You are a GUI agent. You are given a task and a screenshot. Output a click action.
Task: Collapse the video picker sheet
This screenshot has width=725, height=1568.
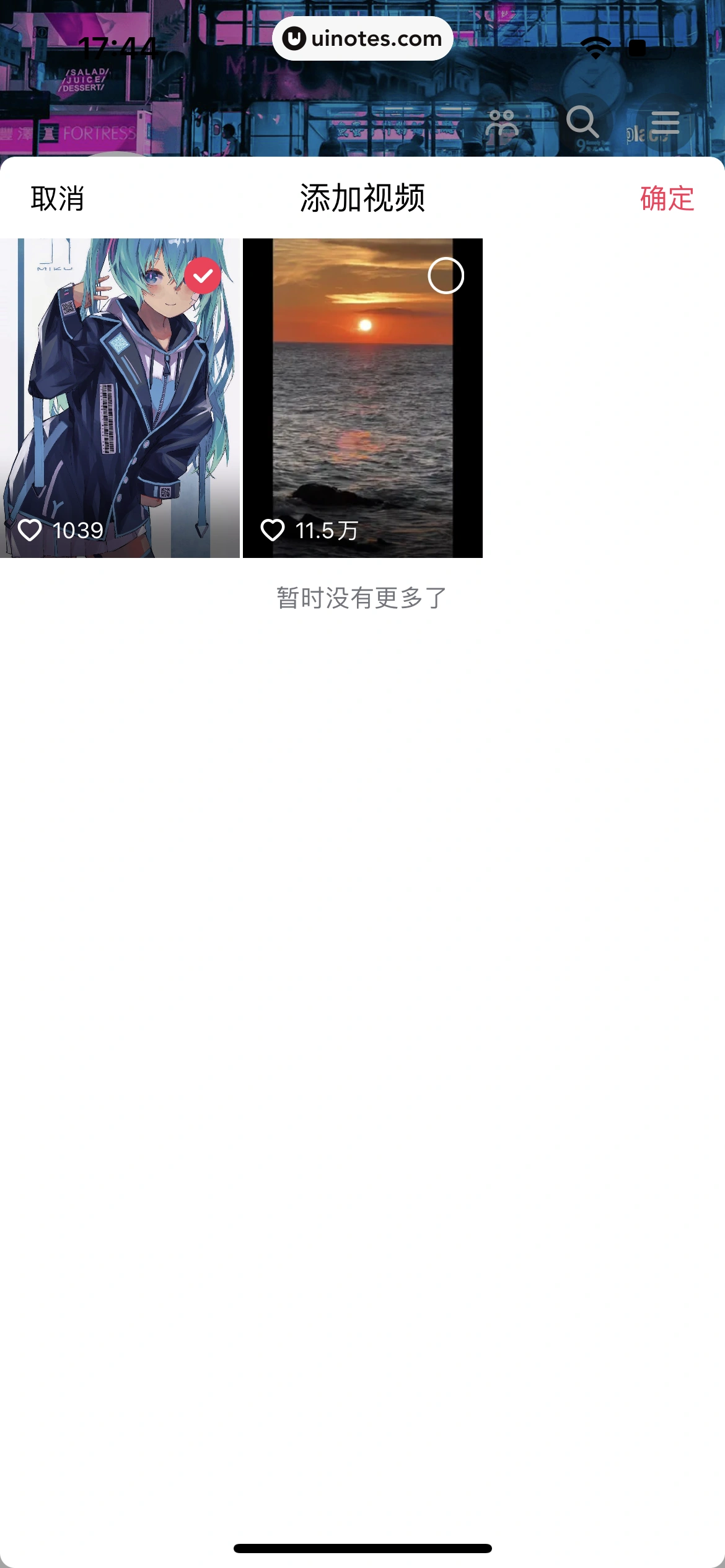click(56, 198)
